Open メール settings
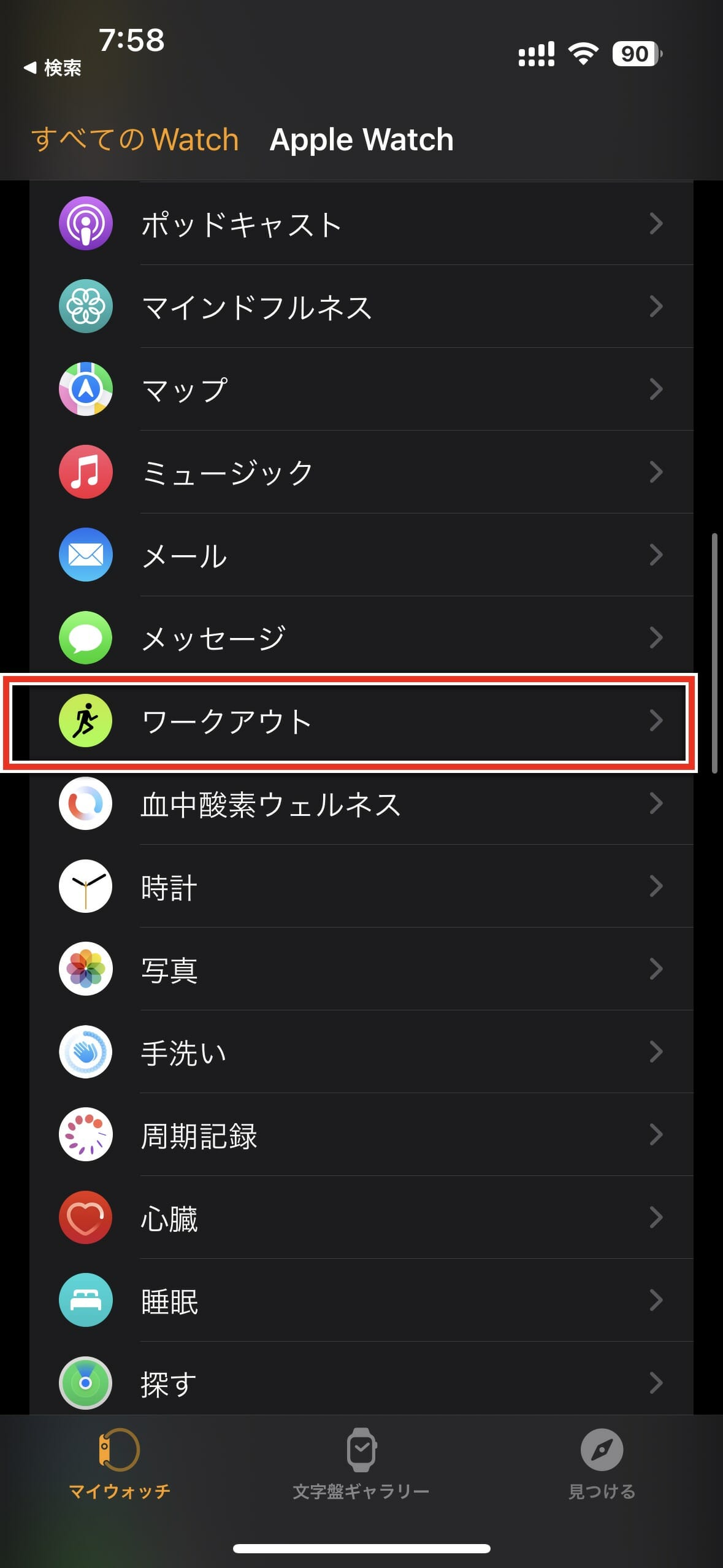Viewport: 723px width, 1568px height. 361,555
